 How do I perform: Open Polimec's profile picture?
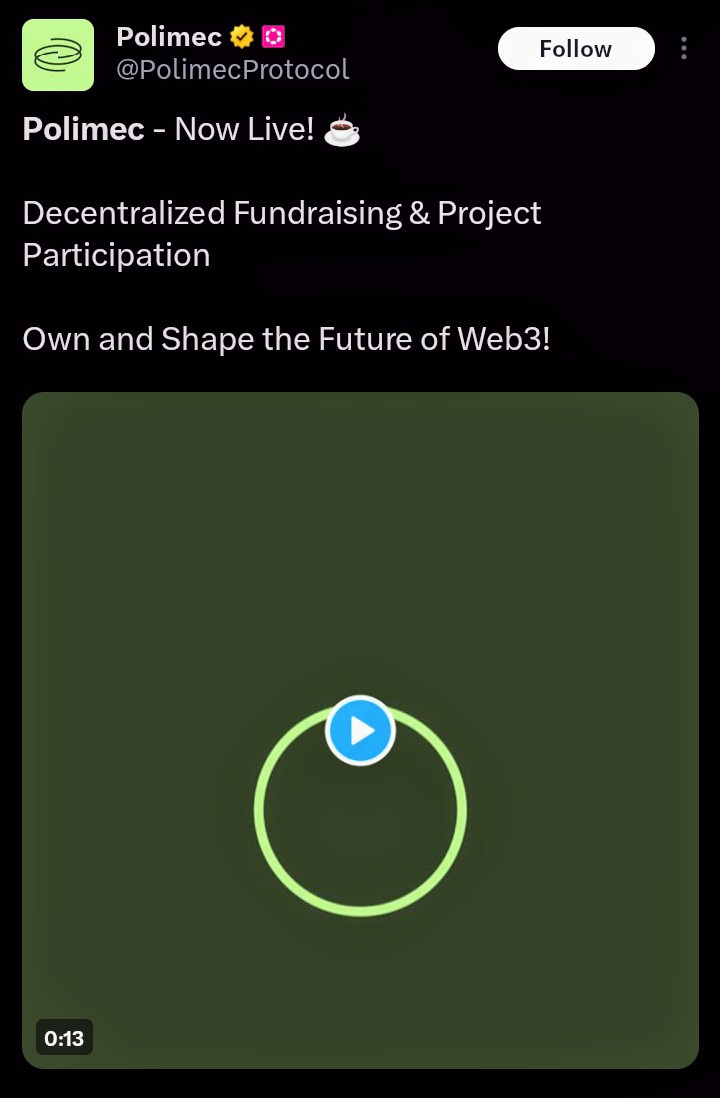(58, 55)
